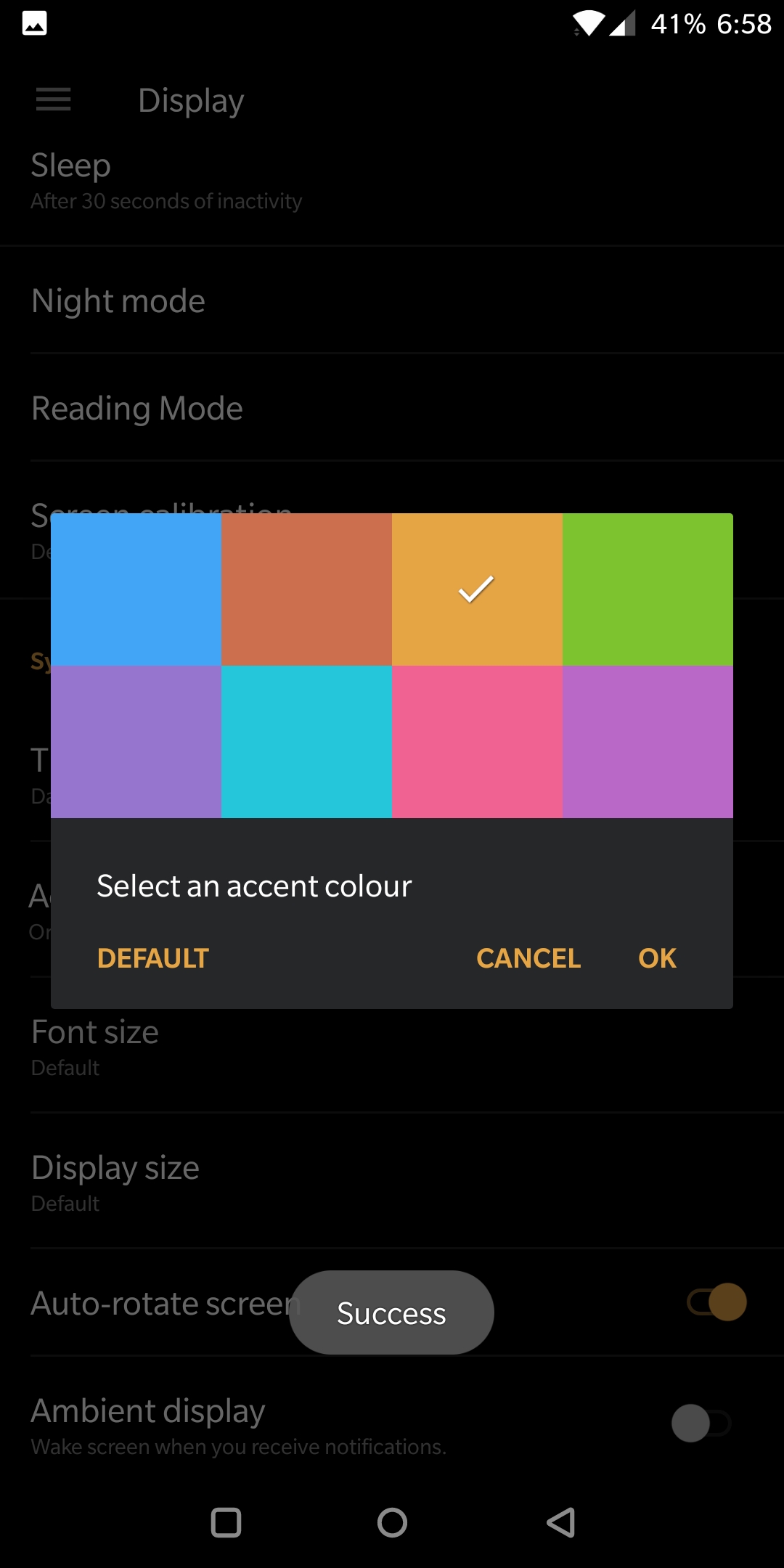Choose the red-brown accent colour swatch
This screenshot has height=1568, width=784.
pos(306,589)
